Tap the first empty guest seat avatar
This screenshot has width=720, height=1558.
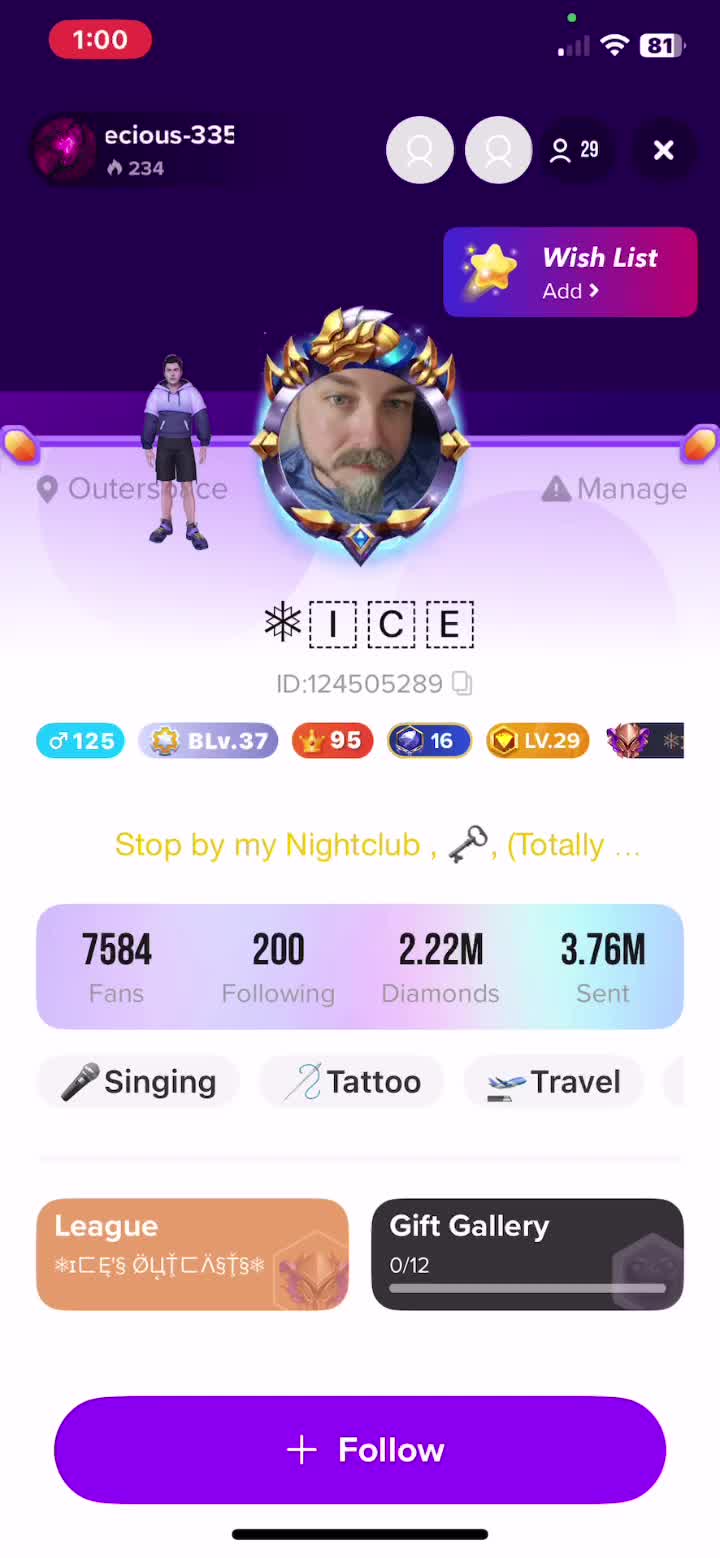click(x=420, y=150)
